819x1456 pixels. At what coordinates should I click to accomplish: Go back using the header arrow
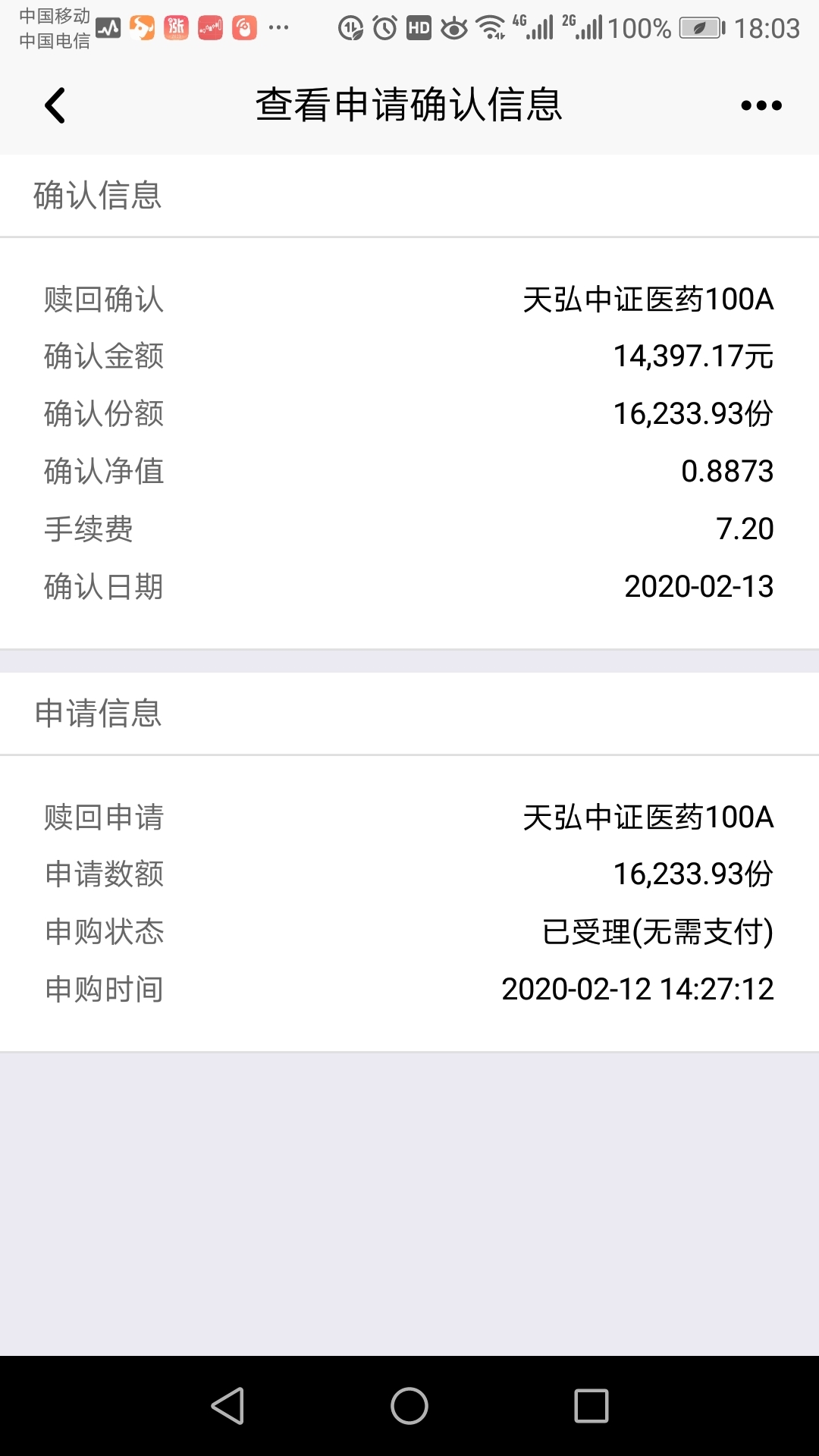(x=55, y=105)
